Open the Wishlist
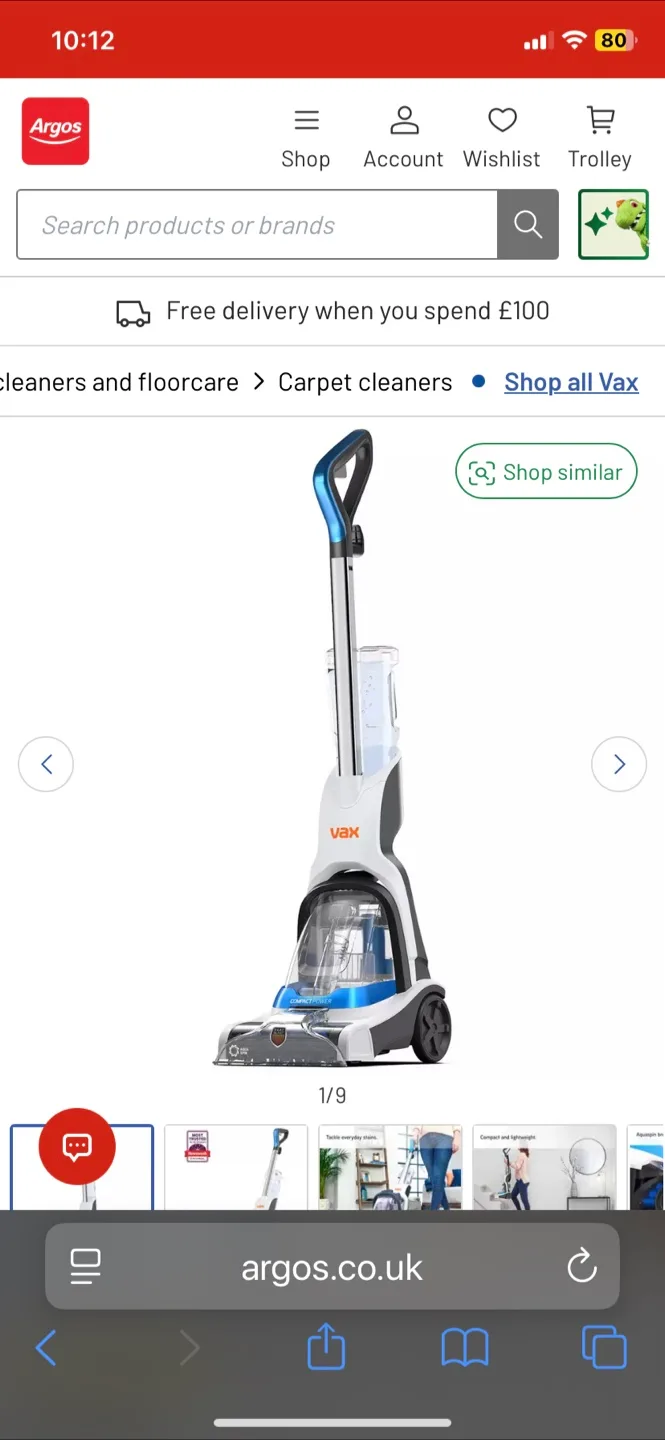Viewport: 665px width, 1440px height. [x=501, y=139]
